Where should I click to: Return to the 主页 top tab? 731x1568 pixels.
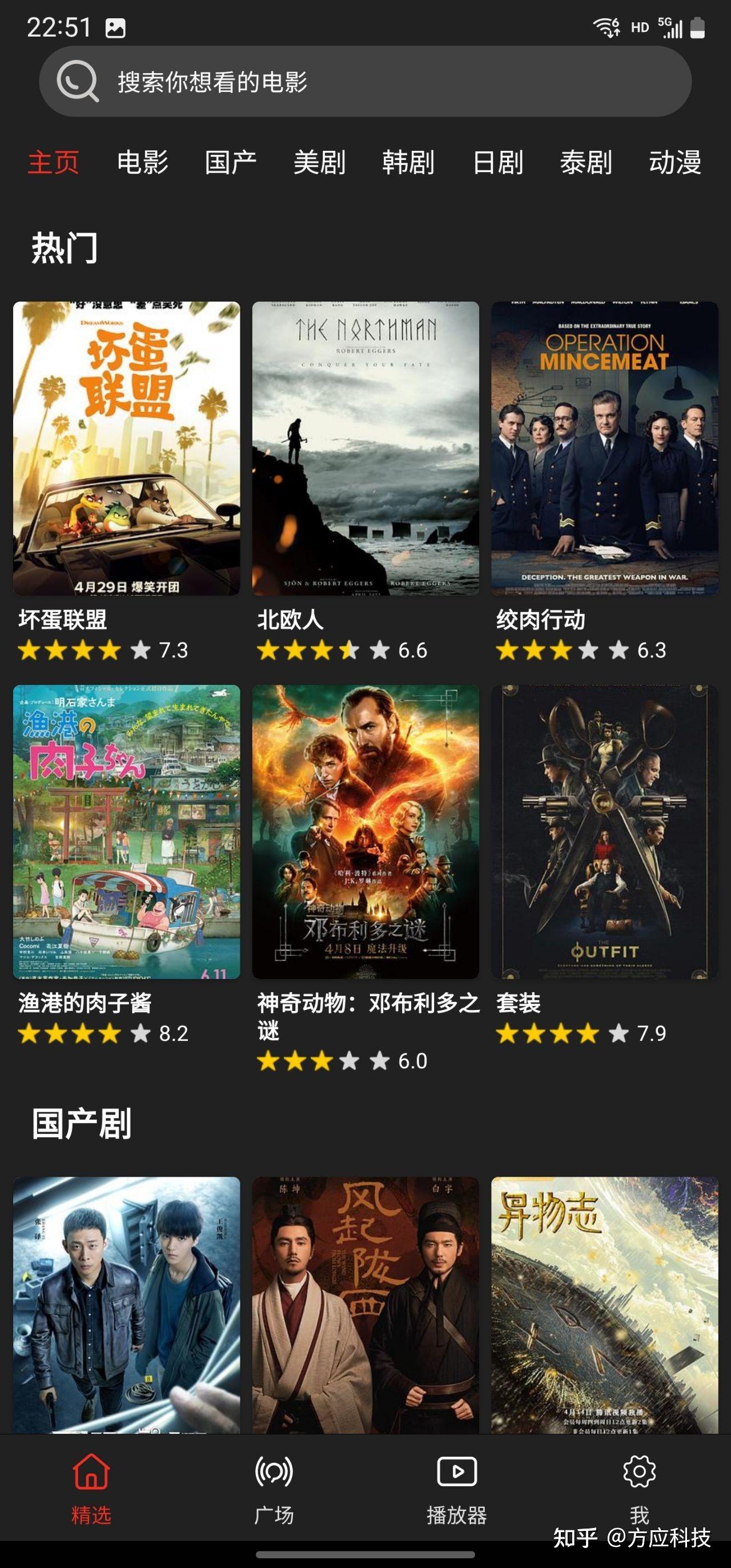tap(54, 163)
